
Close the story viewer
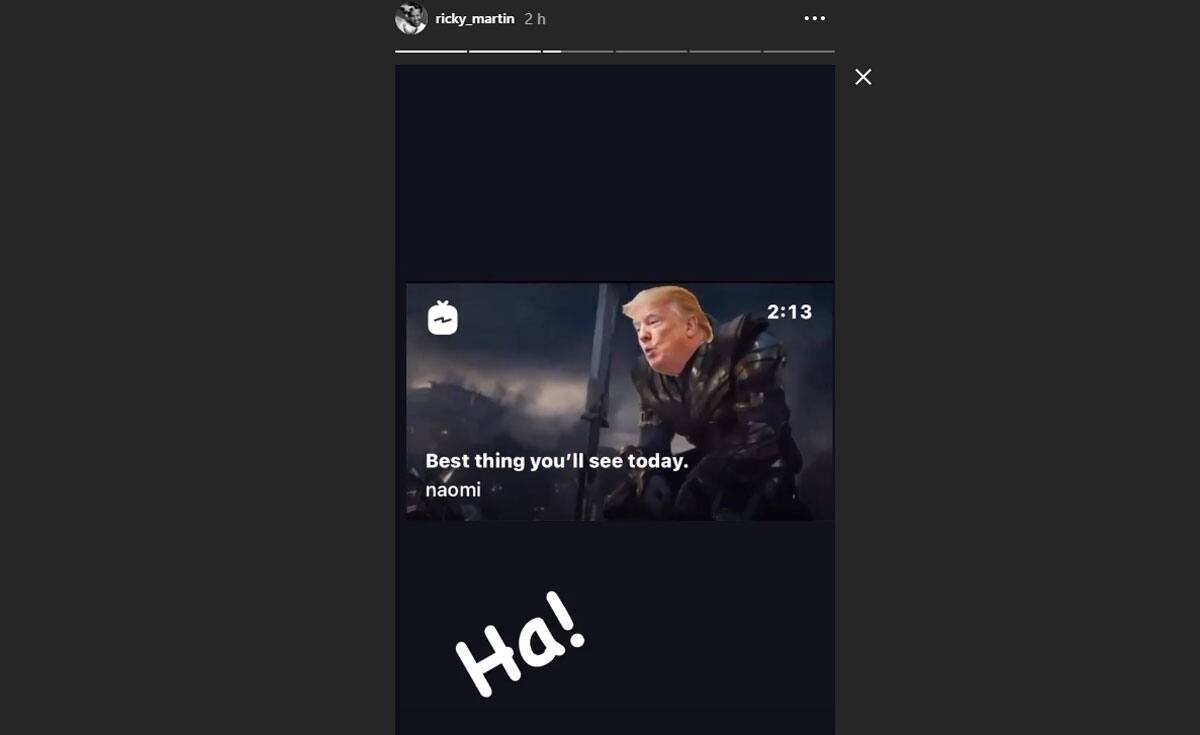coord(863,77)
